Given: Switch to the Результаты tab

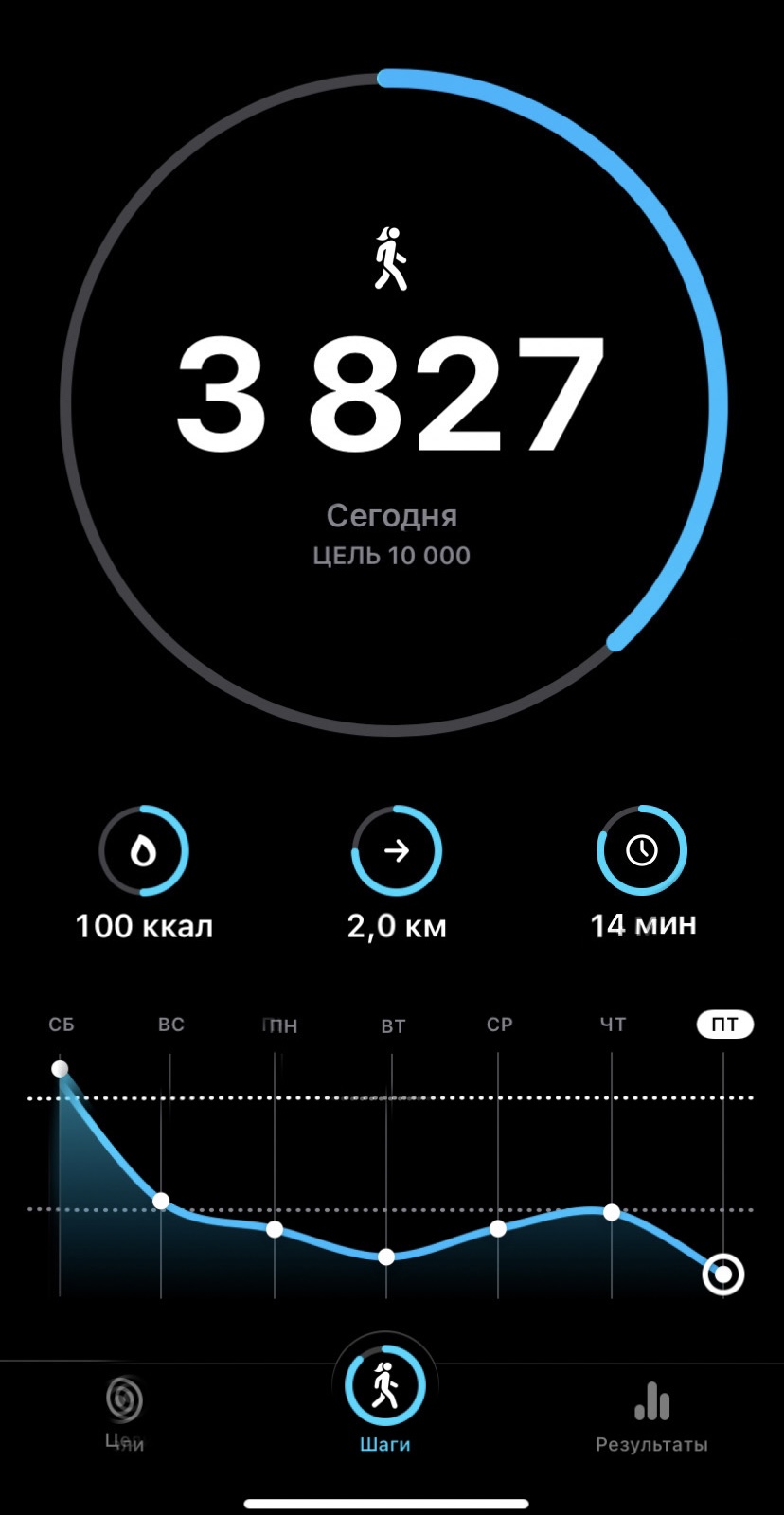Looking at the screenshot, I should pos(651,1415).
